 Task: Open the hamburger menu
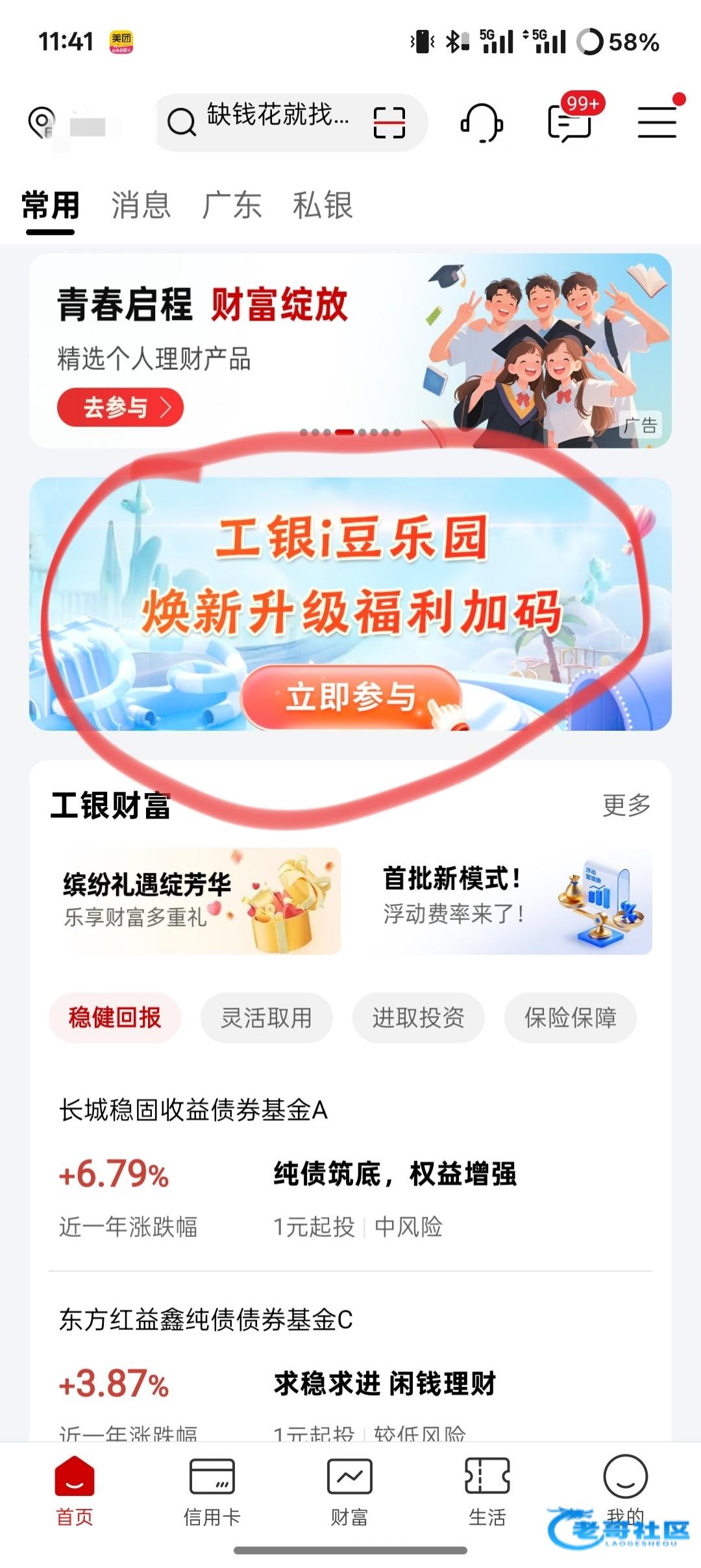click(x=657, y=122)
